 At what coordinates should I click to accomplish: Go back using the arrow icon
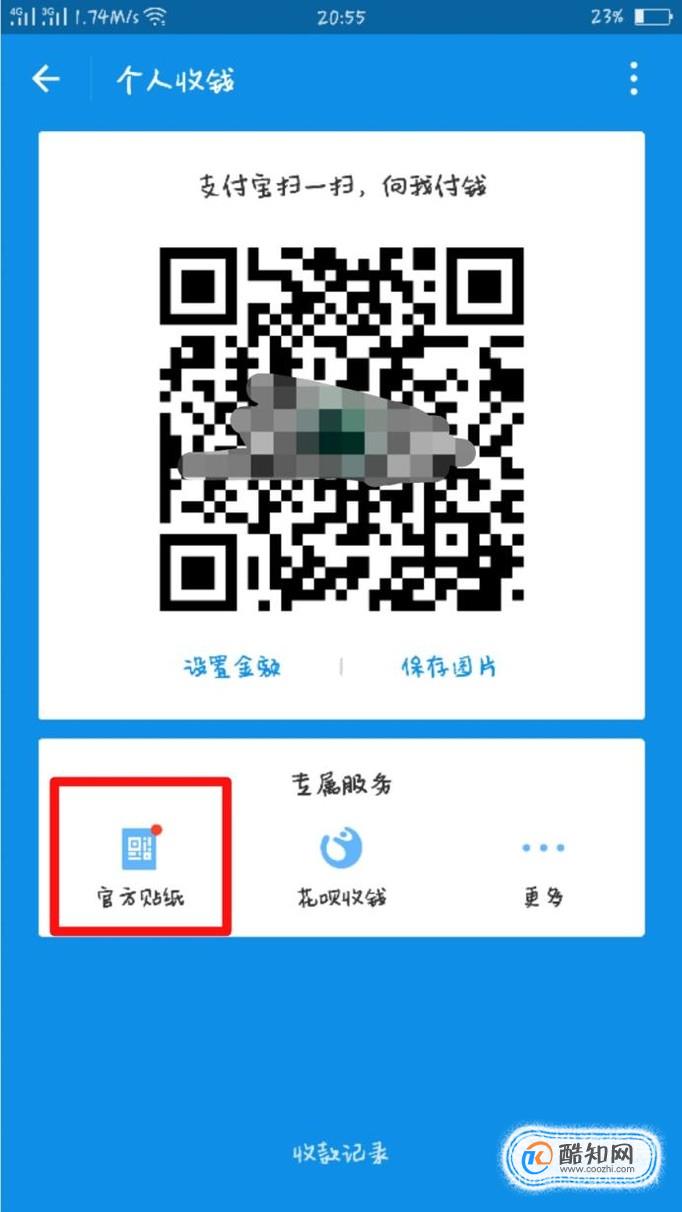tap(46, 80)
